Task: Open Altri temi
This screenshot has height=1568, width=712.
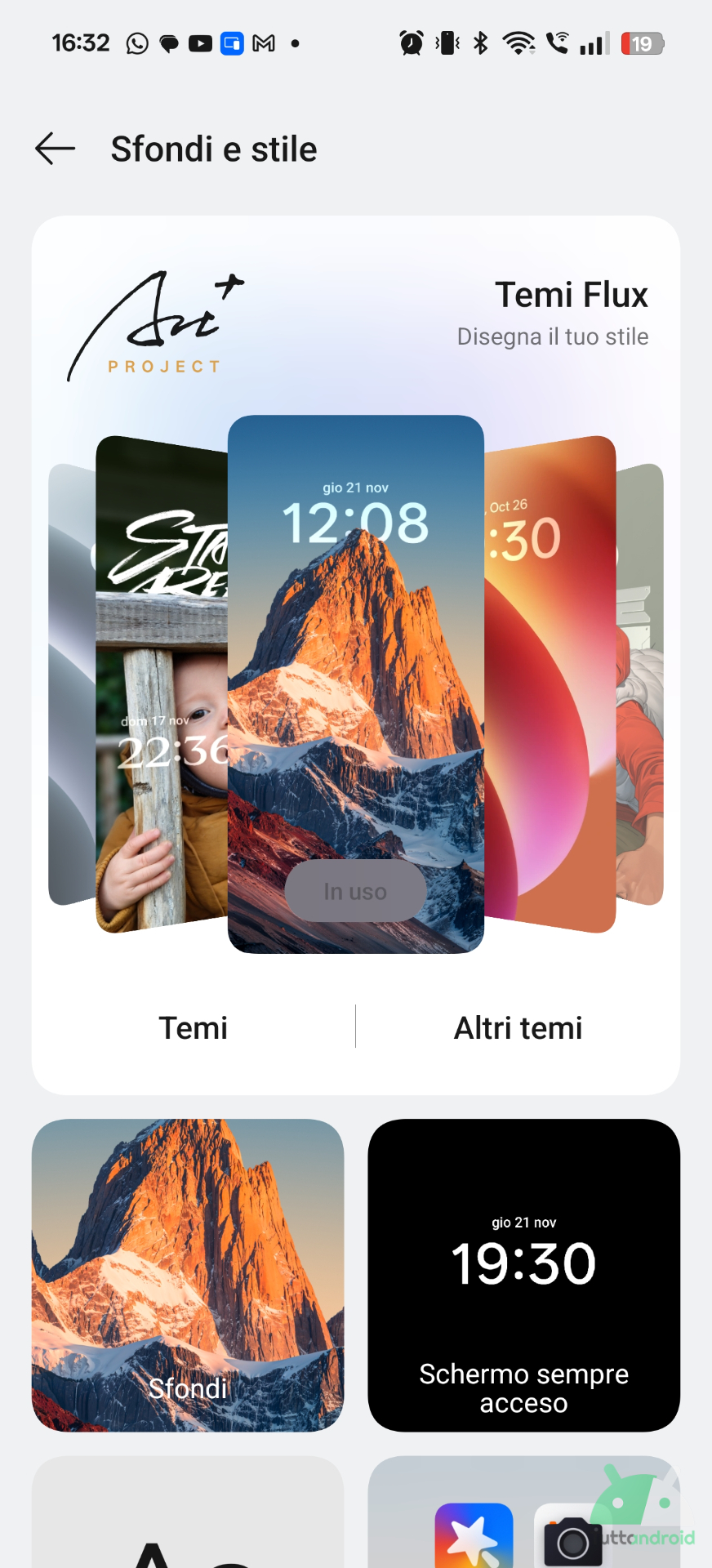Action: pyautogui.click(x=518, y=1027)
